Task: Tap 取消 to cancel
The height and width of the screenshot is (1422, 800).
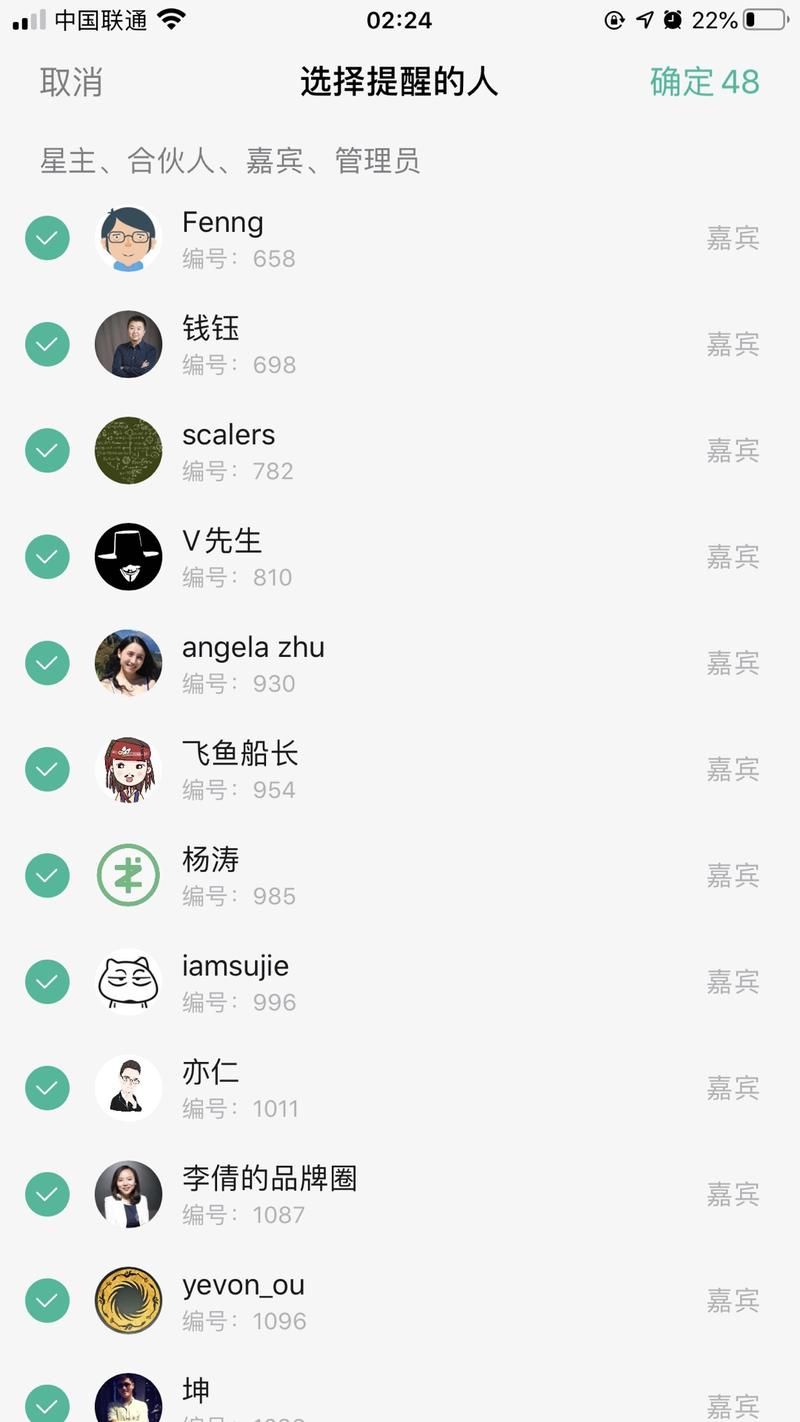Action: [70, 83]
